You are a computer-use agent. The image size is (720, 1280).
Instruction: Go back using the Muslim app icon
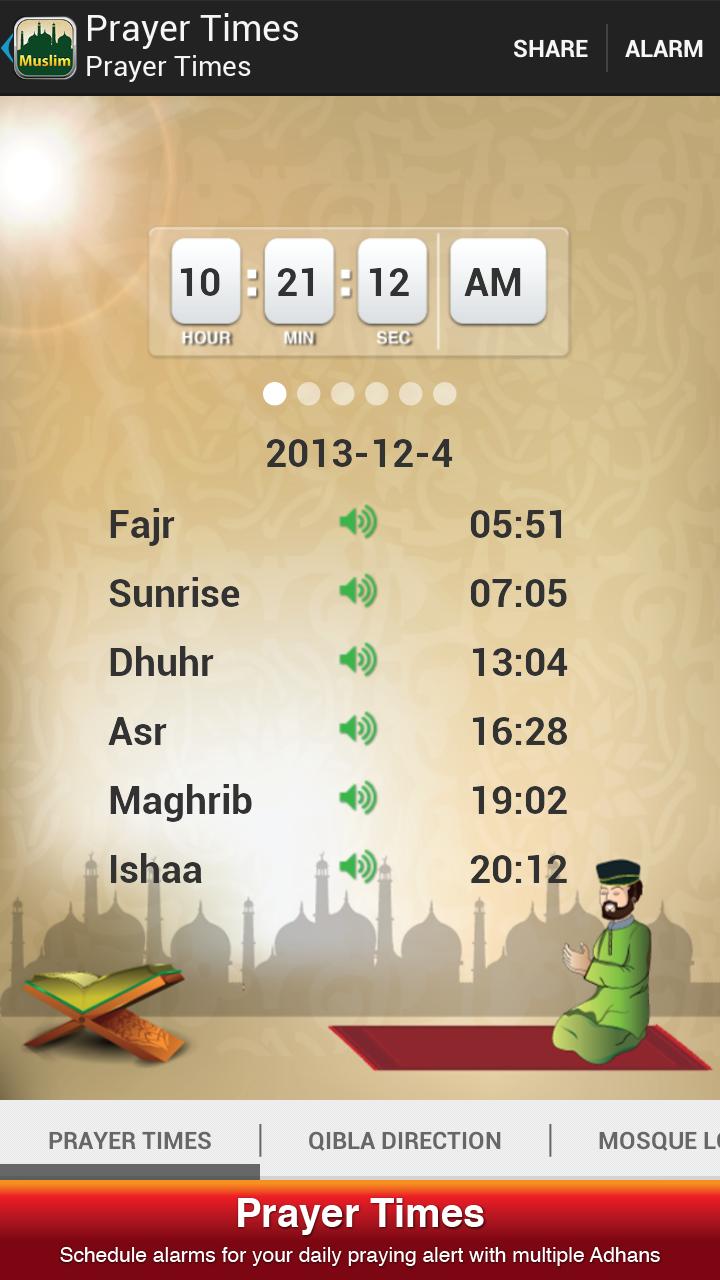[44, 48]
